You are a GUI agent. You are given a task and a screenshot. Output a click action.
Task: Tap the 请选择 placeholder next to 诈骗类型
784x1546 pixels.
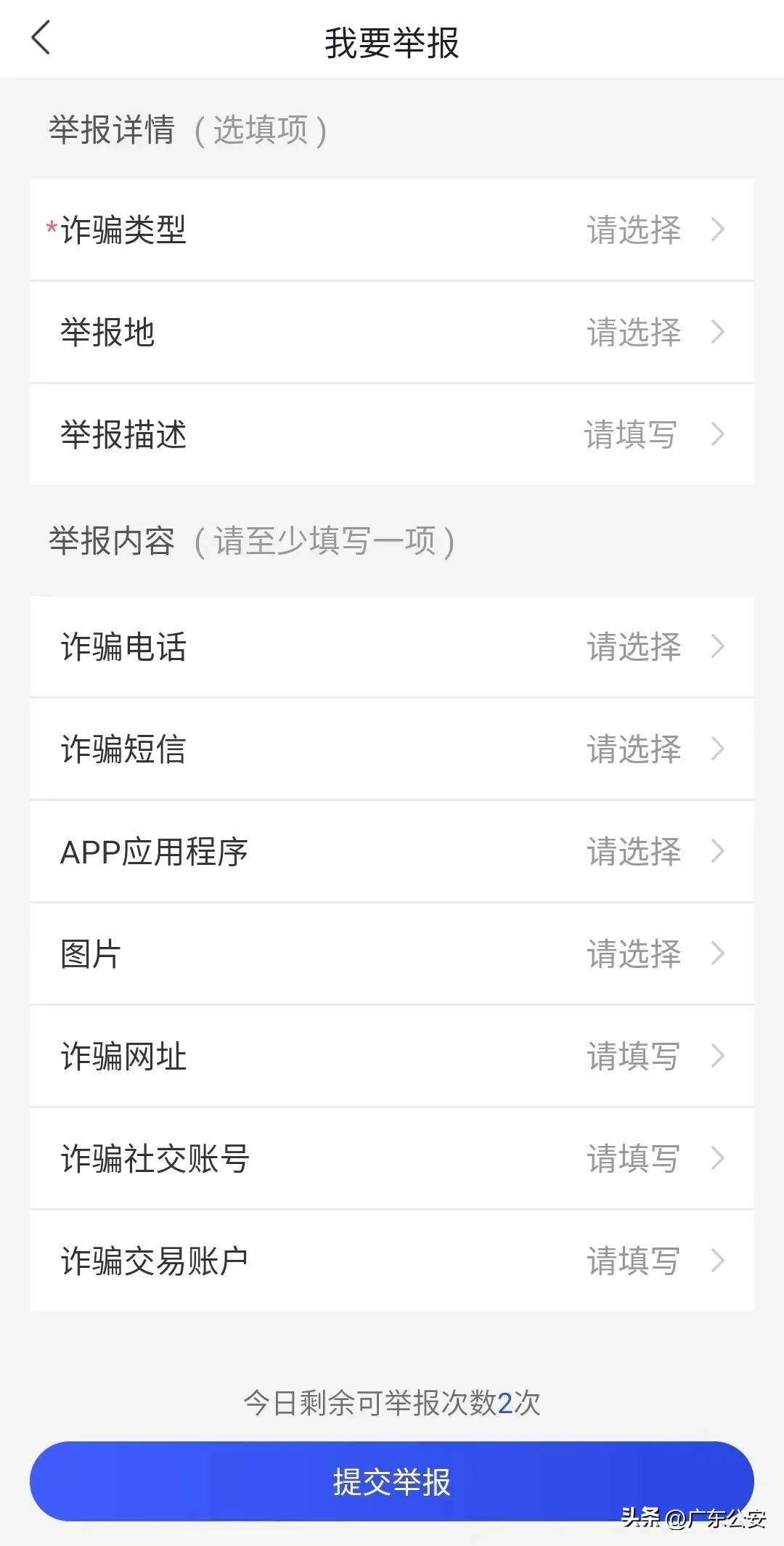[633, 230]
